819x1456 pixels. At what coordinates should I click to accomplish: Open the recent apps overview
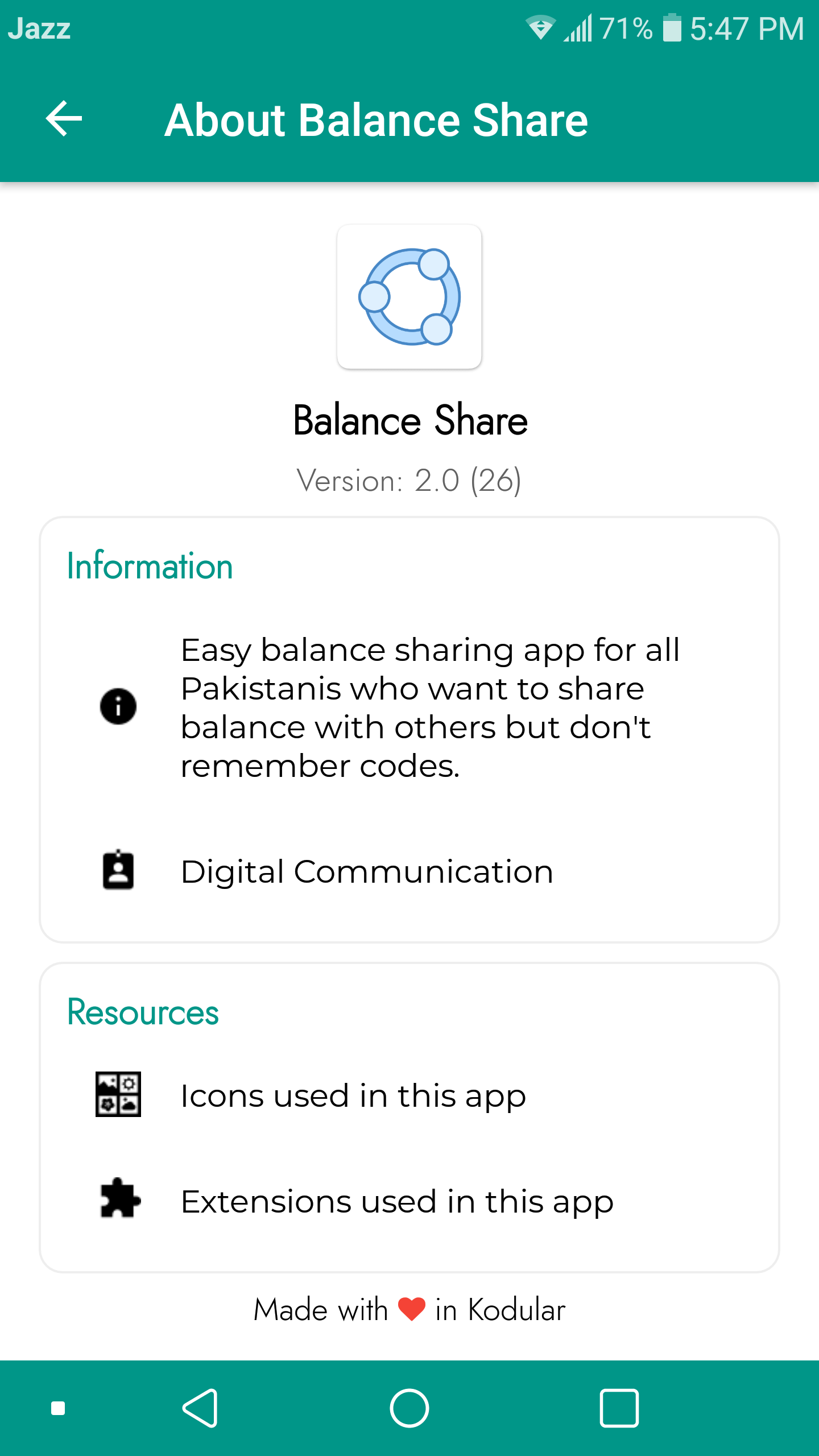pos(619,1408)
